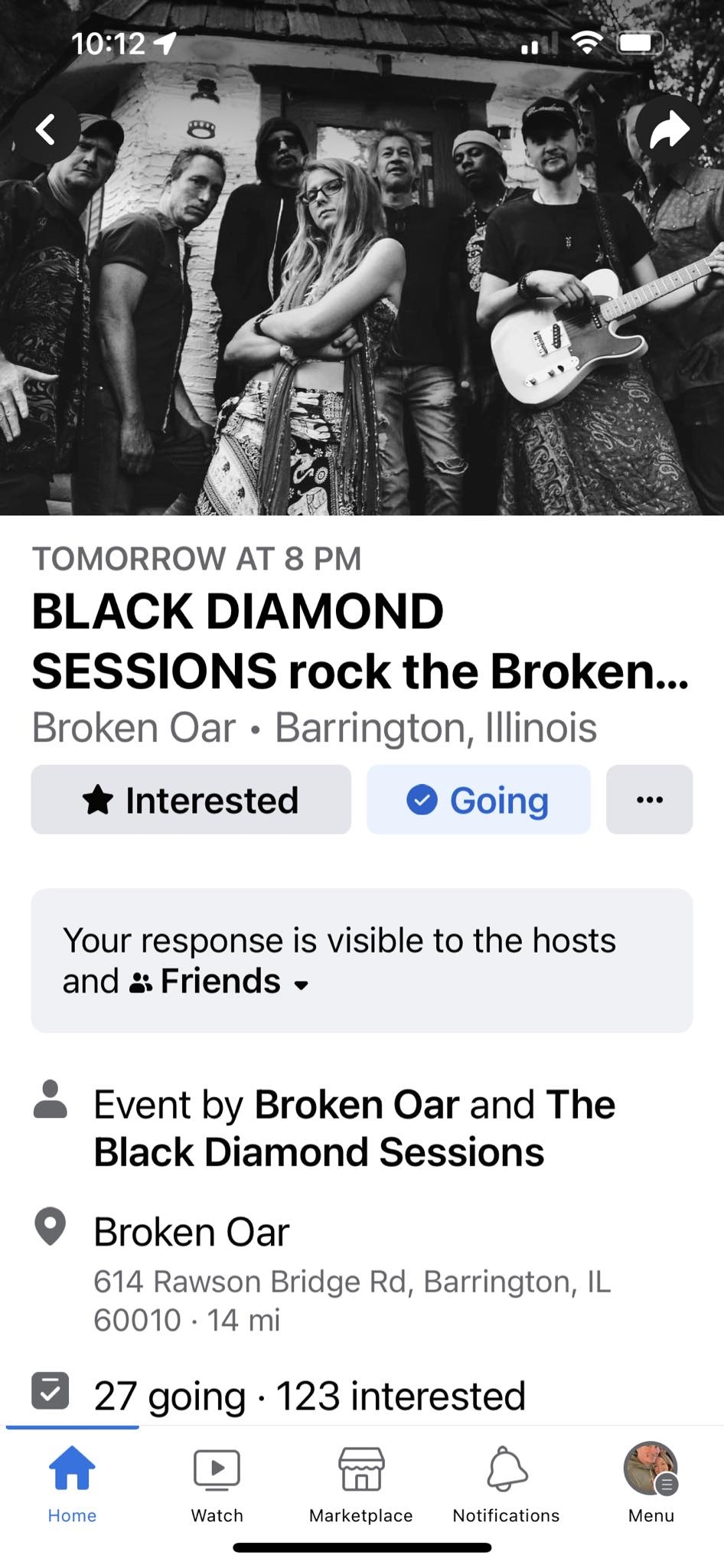Open the Menu tab
The width and height of the screenshot is (724, 1568).
pos(651,1483)
